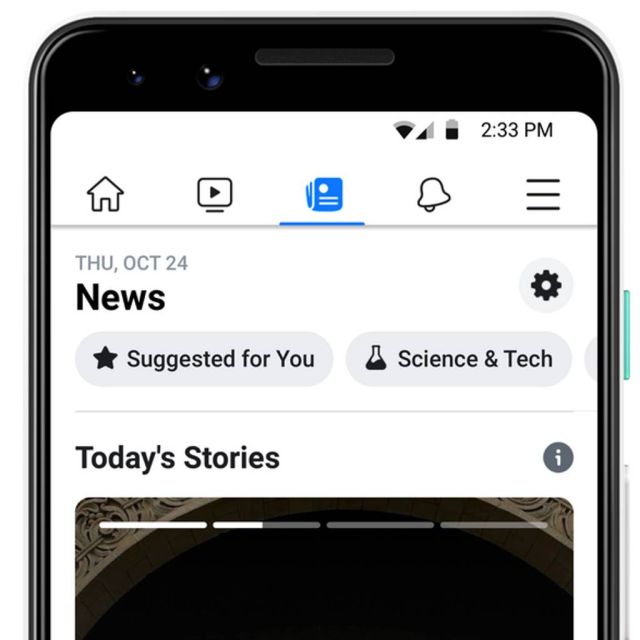Viewport: 640px width, 640px height.
Task: Select the News tab
Action: [x=323, y=194]
